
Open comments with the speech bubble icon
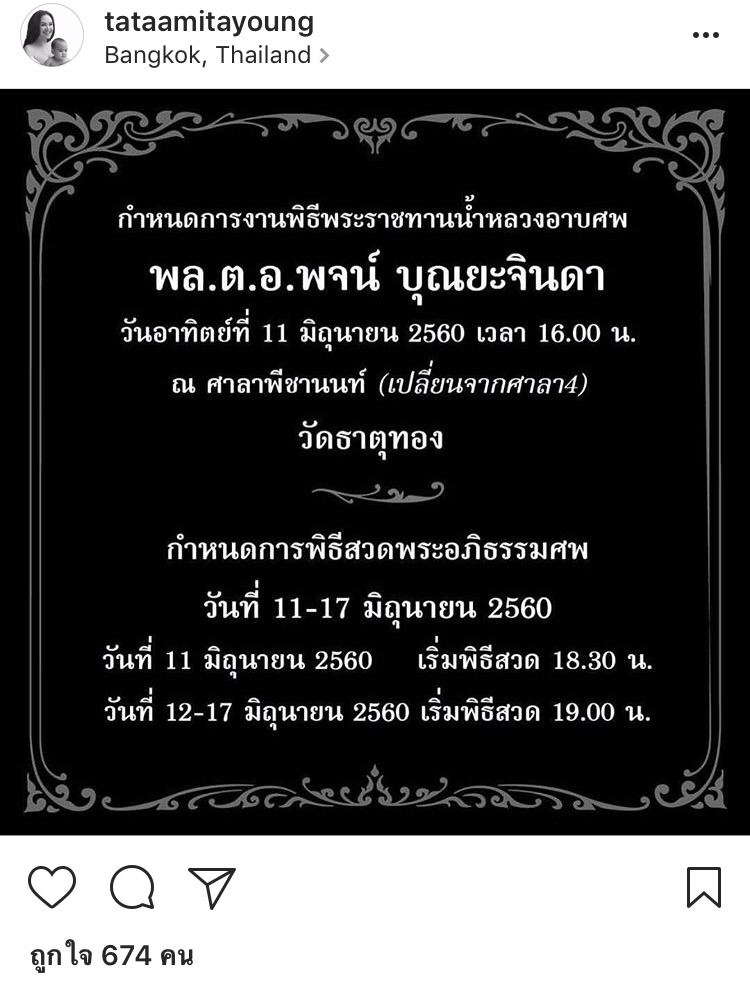tap(132, 887)
